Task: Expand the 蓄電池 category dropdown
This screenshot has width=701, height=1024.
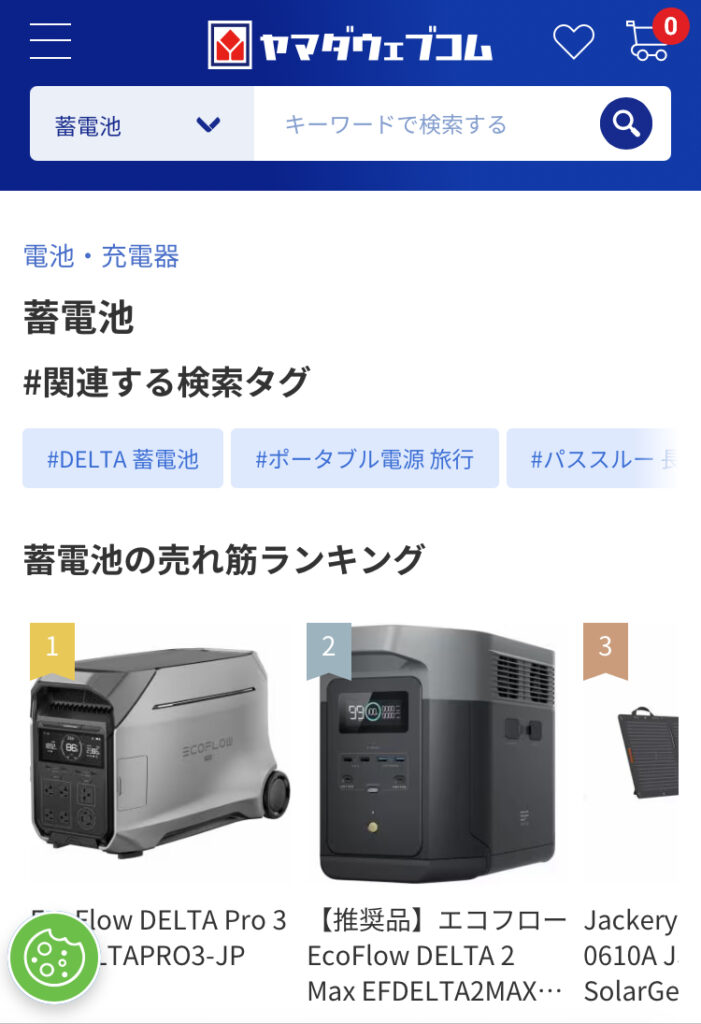Action: pos(141,125)
